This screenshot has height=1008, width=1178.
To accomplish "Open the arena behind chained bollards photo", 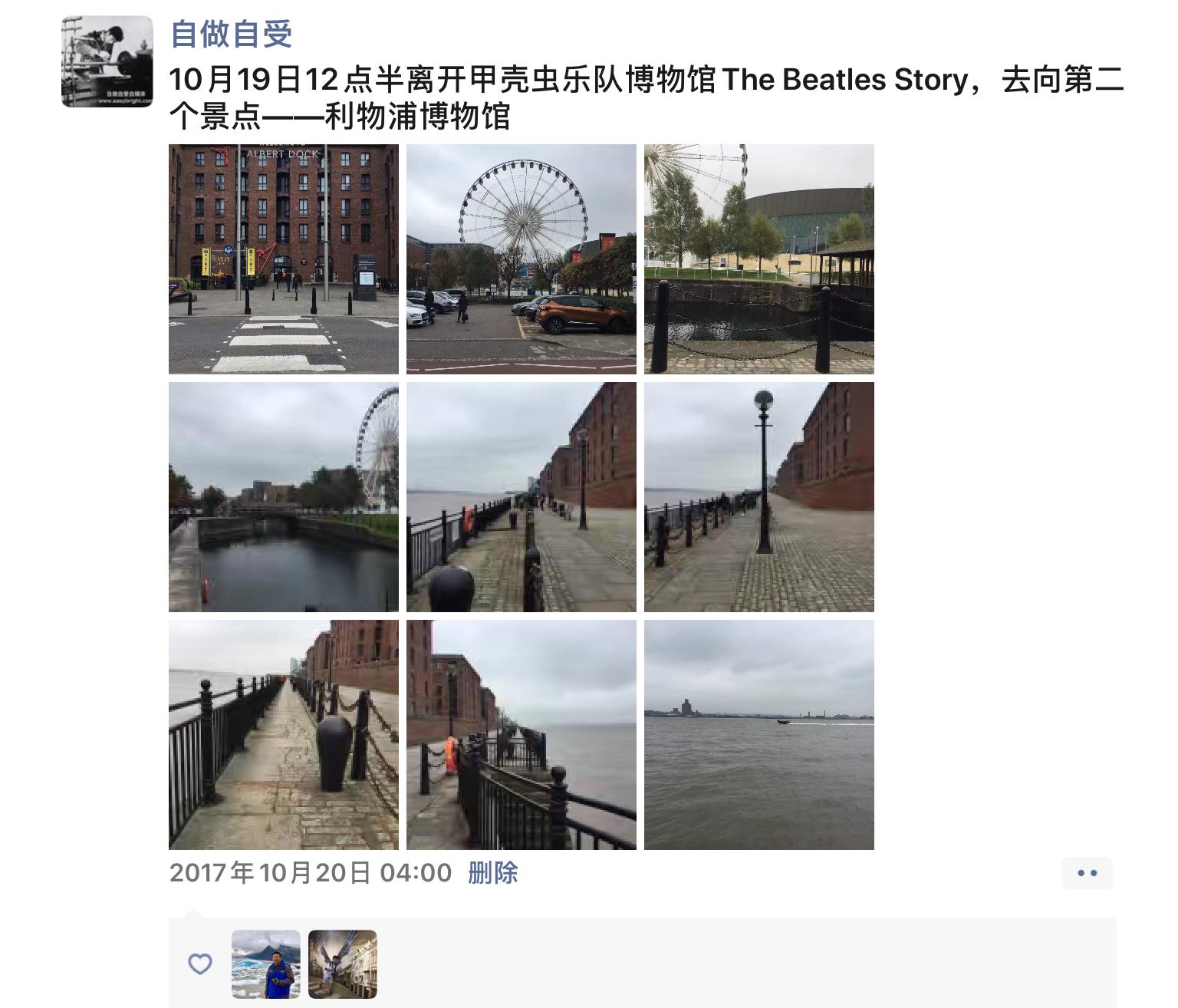I will tap(759, 259).
